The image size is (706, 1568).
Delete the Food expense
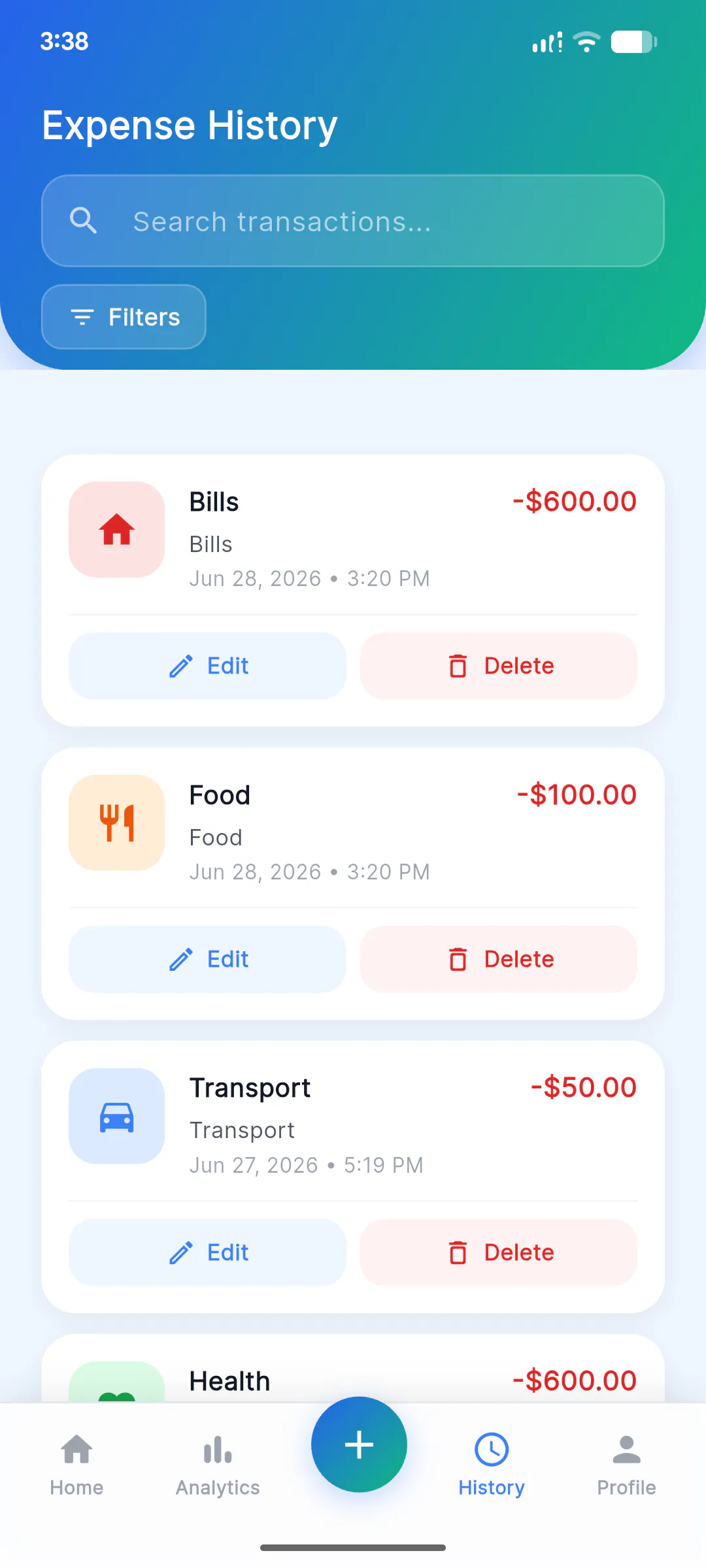point(499,959)
